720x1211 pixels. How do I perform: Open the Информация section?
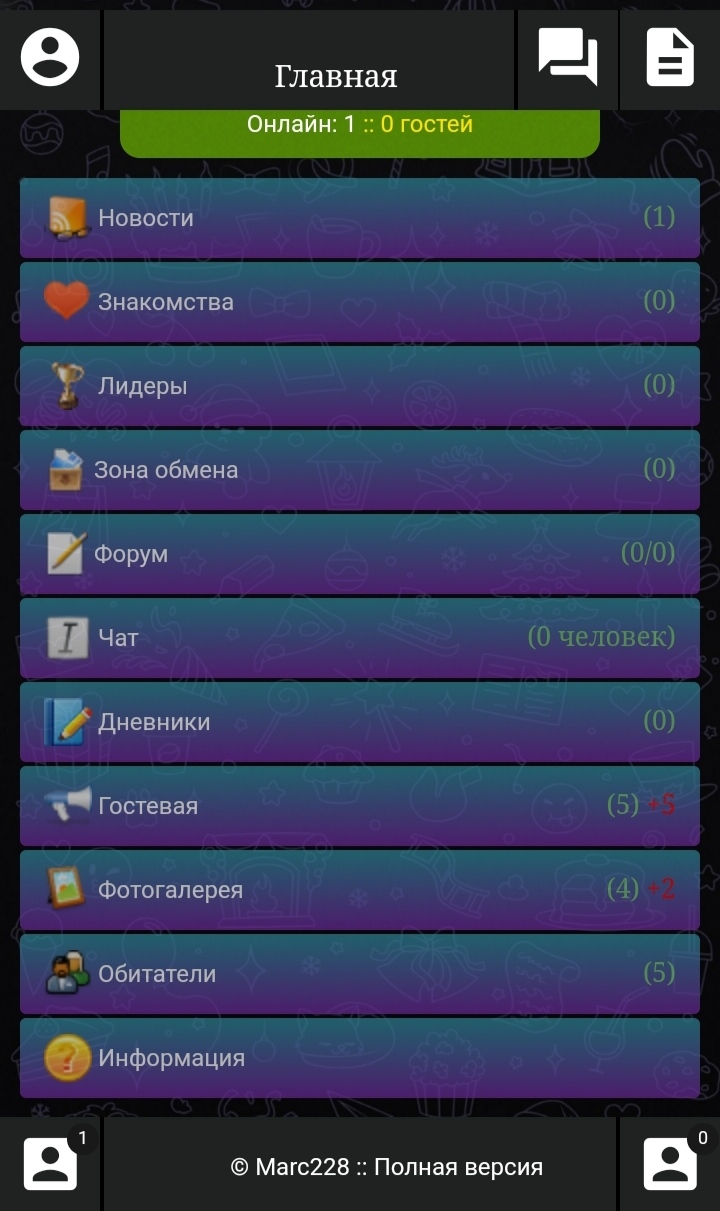tap(359, 1058)
